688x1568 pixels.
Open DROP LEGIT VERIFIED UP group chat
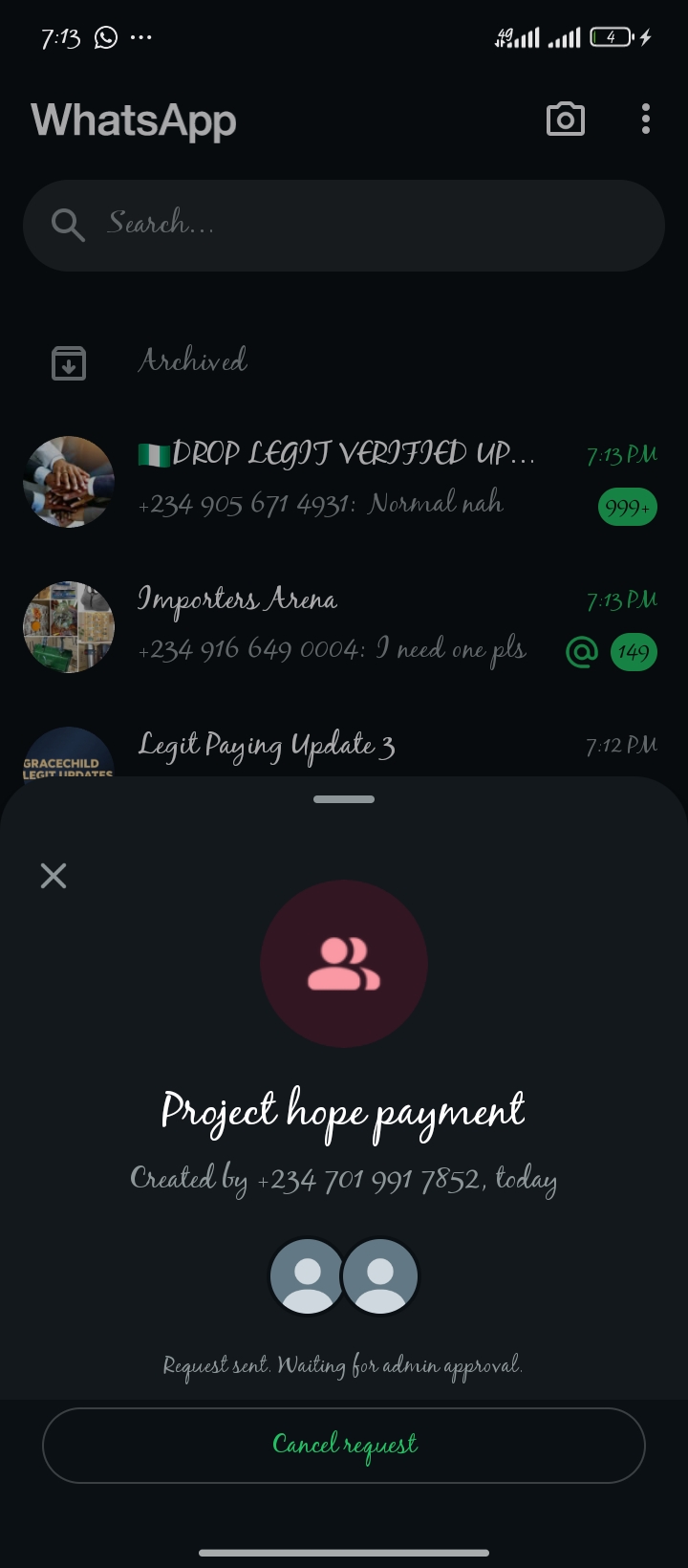(x=344, y=480)
